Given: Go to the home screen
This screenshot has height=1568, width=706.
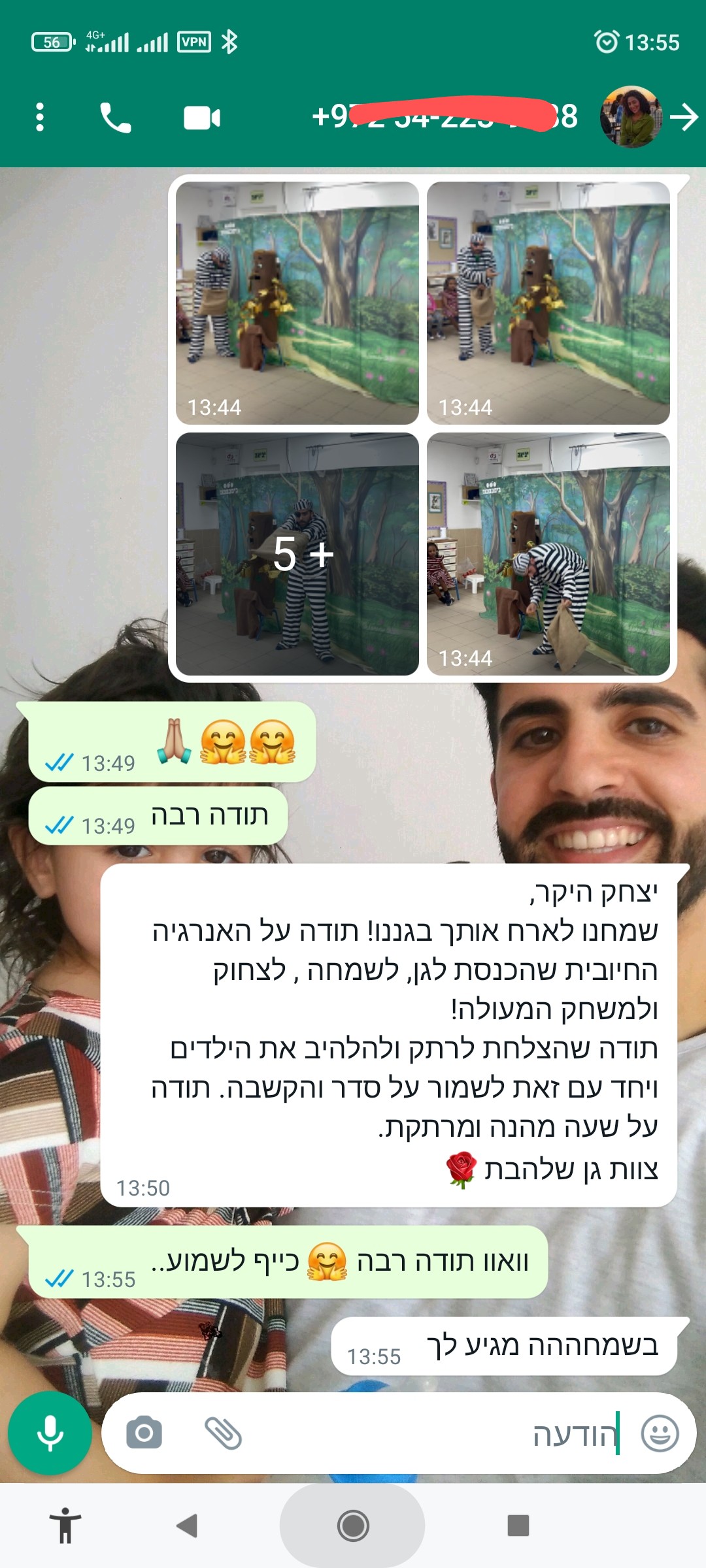Looking at the screenshot, I should (353, 1526).
